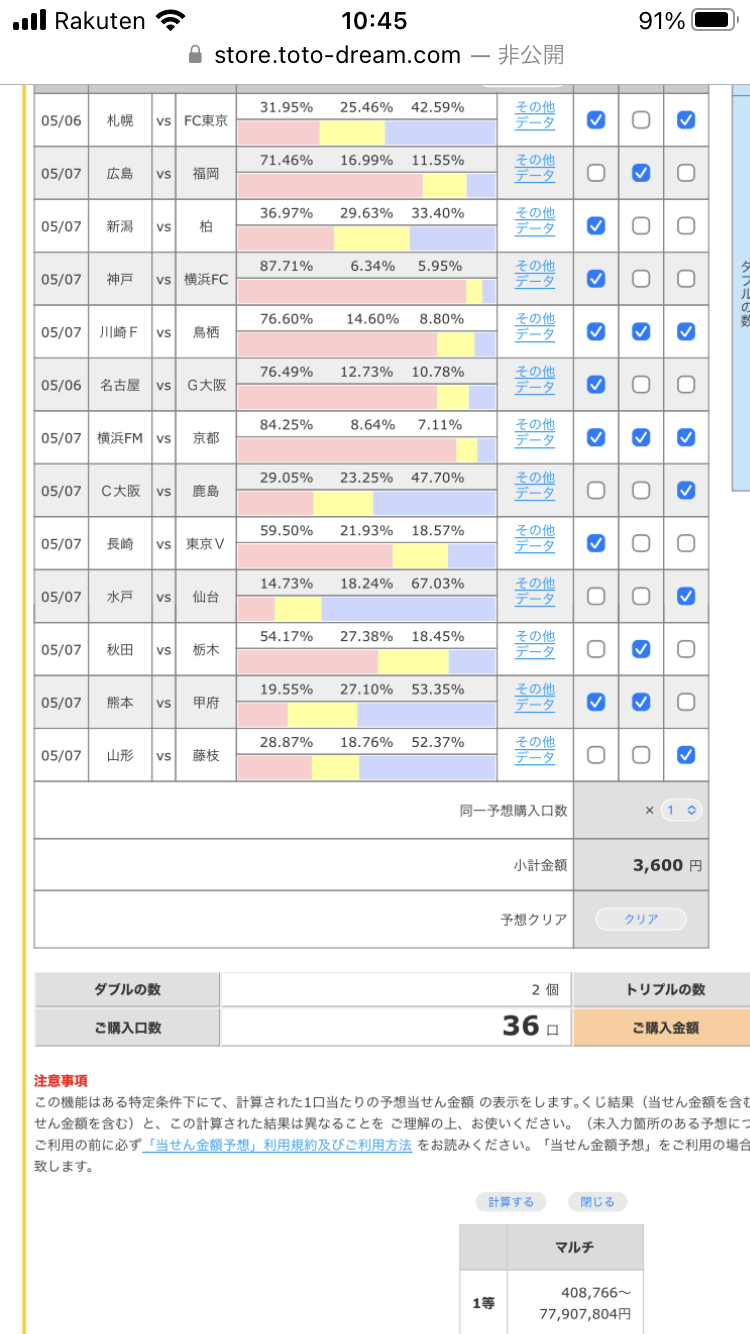Screen dimensions: 750x1334
Task: Close the prize estimate with 閉じる
Action: click(x=598, y=1202)
